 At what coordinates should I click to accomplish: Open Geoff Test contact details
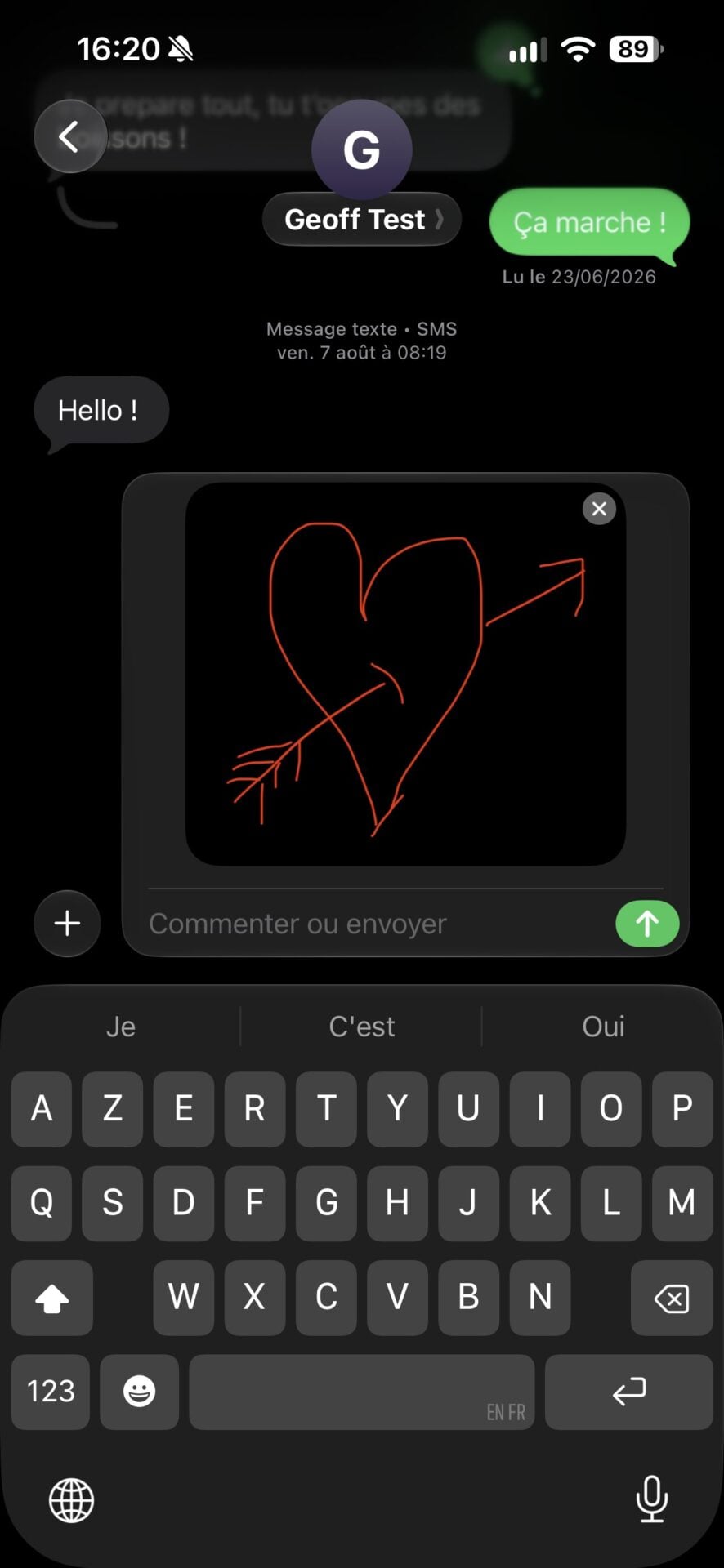tap(362, 219)
